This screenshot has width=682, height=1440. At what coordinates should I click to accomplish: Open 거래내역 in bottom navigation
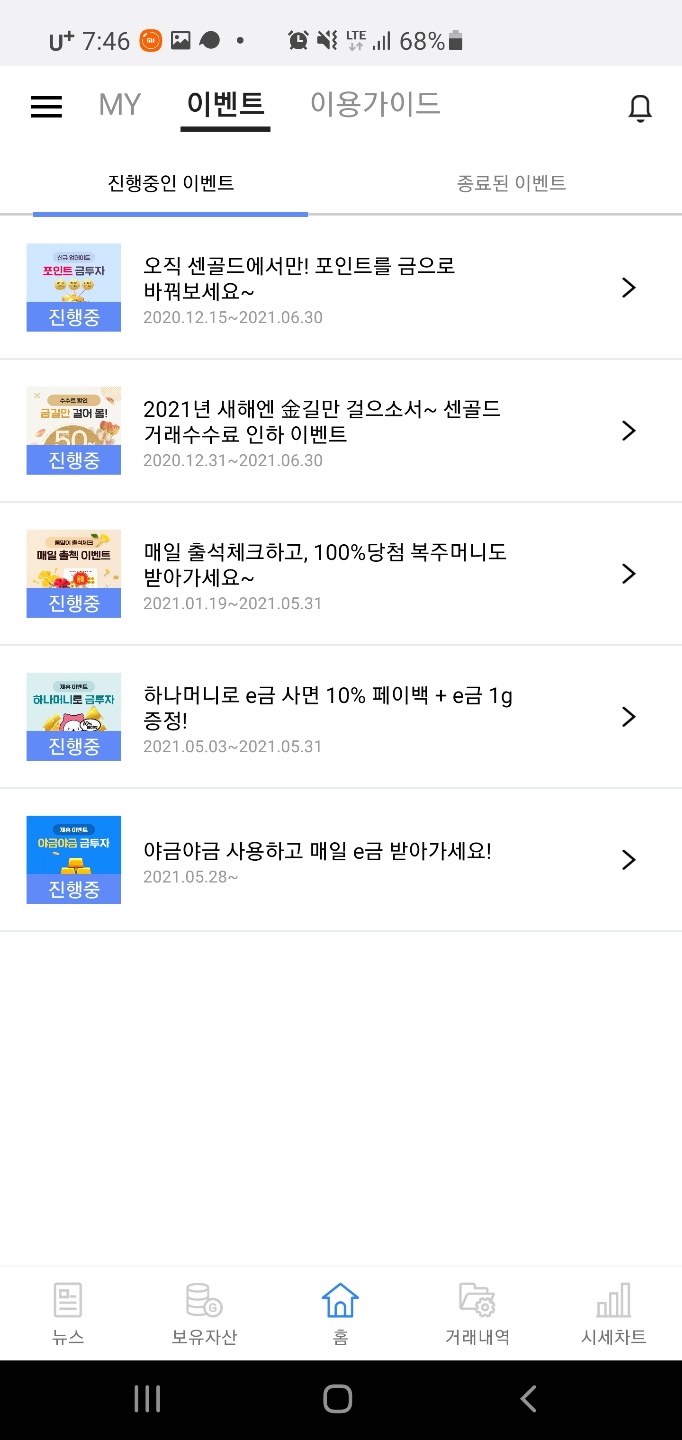[477, 1313]
